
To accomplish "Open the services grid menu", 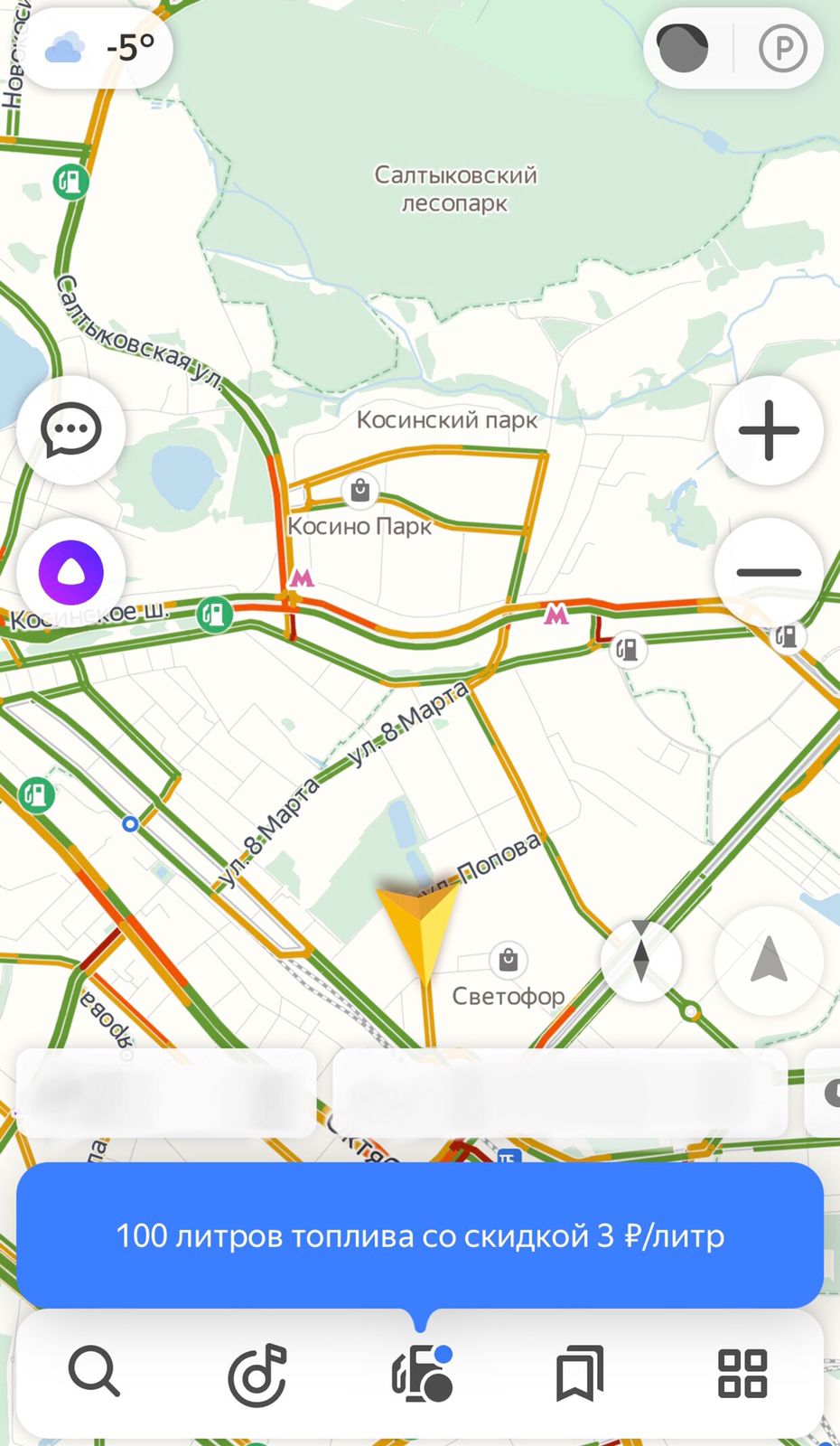I will tap(742, 1374).
